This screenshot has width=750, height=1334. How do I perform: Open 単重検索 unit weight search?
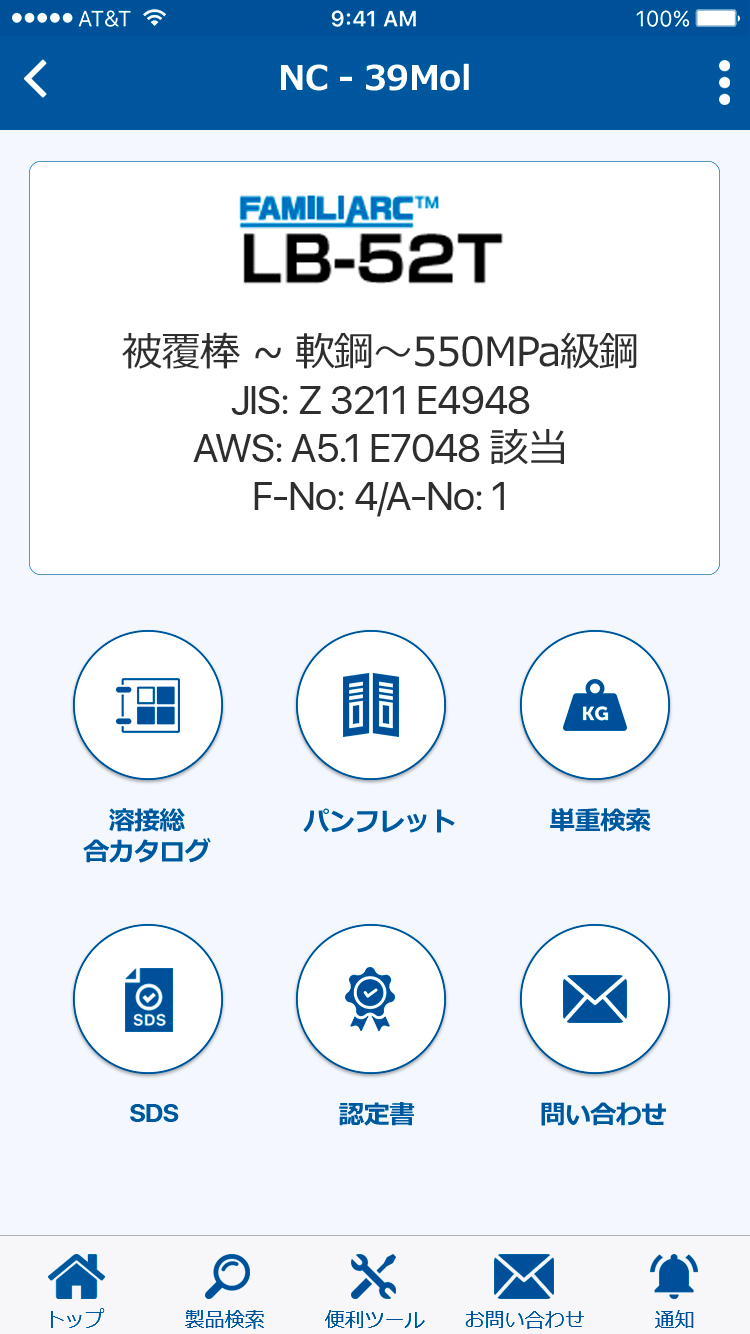pyautogui.click(x=595, y=706)
